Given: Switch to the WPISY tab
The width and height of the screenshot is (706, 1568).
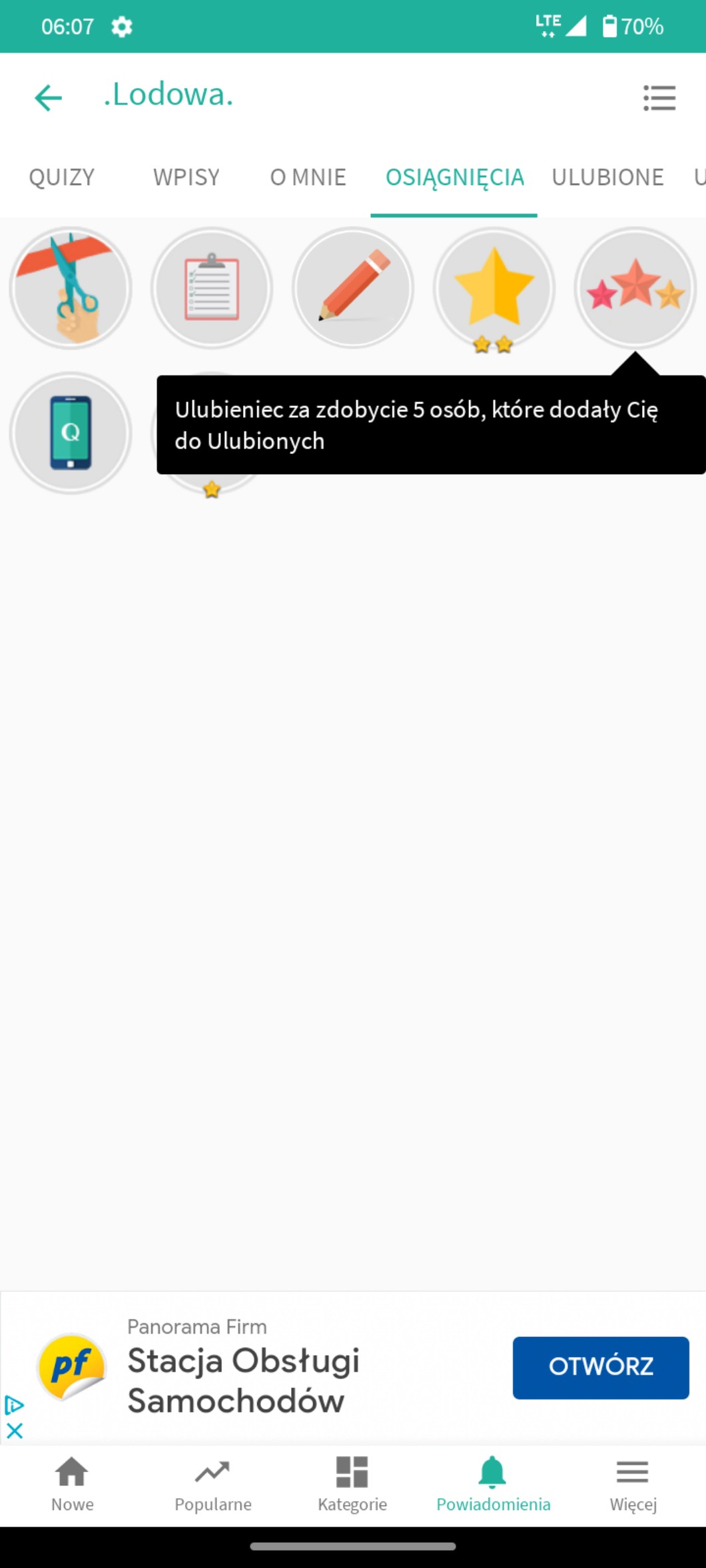Looking at the screenshot, I should [x=186, y=177].
